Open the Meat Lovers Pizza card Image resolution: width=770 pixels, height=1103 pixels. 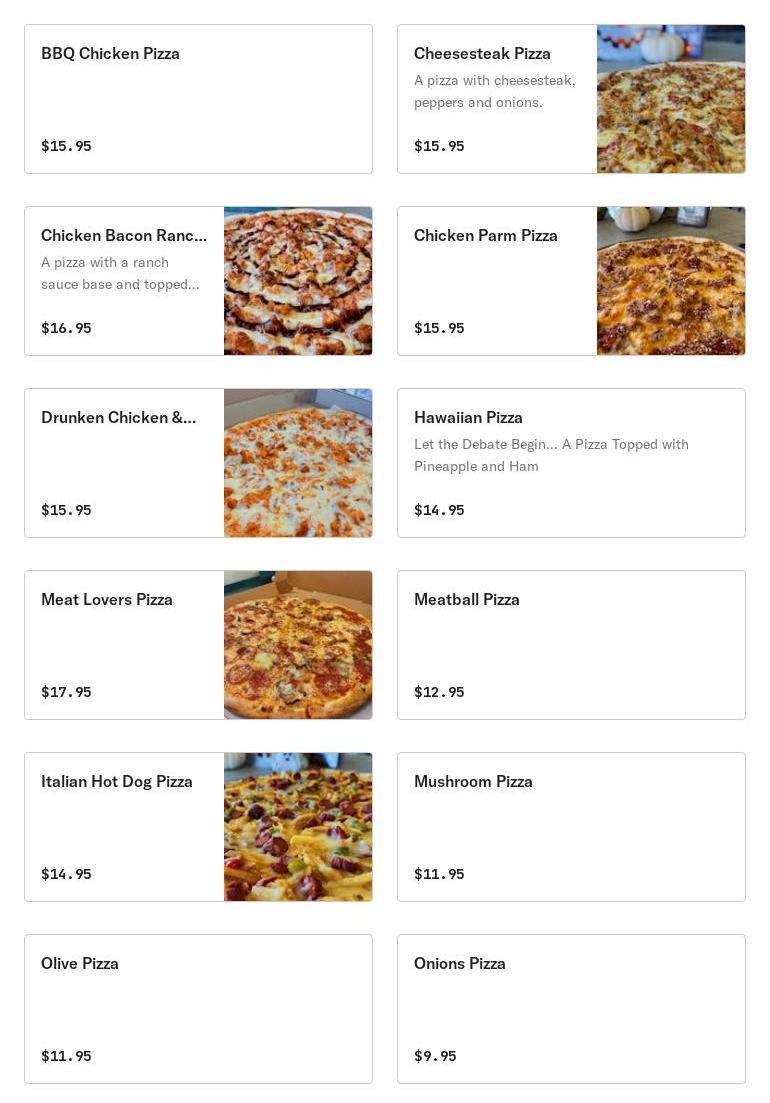tap(198, 645)
